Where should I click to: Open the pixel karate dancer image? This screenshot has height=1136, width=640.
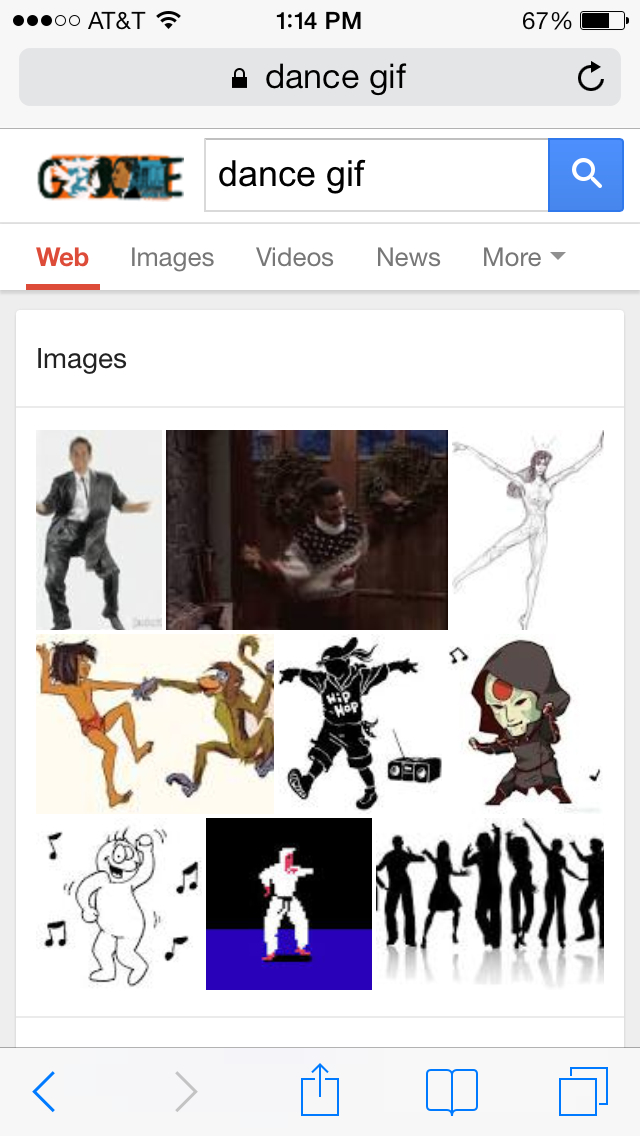pyautogui.click(x=289, y=904)
